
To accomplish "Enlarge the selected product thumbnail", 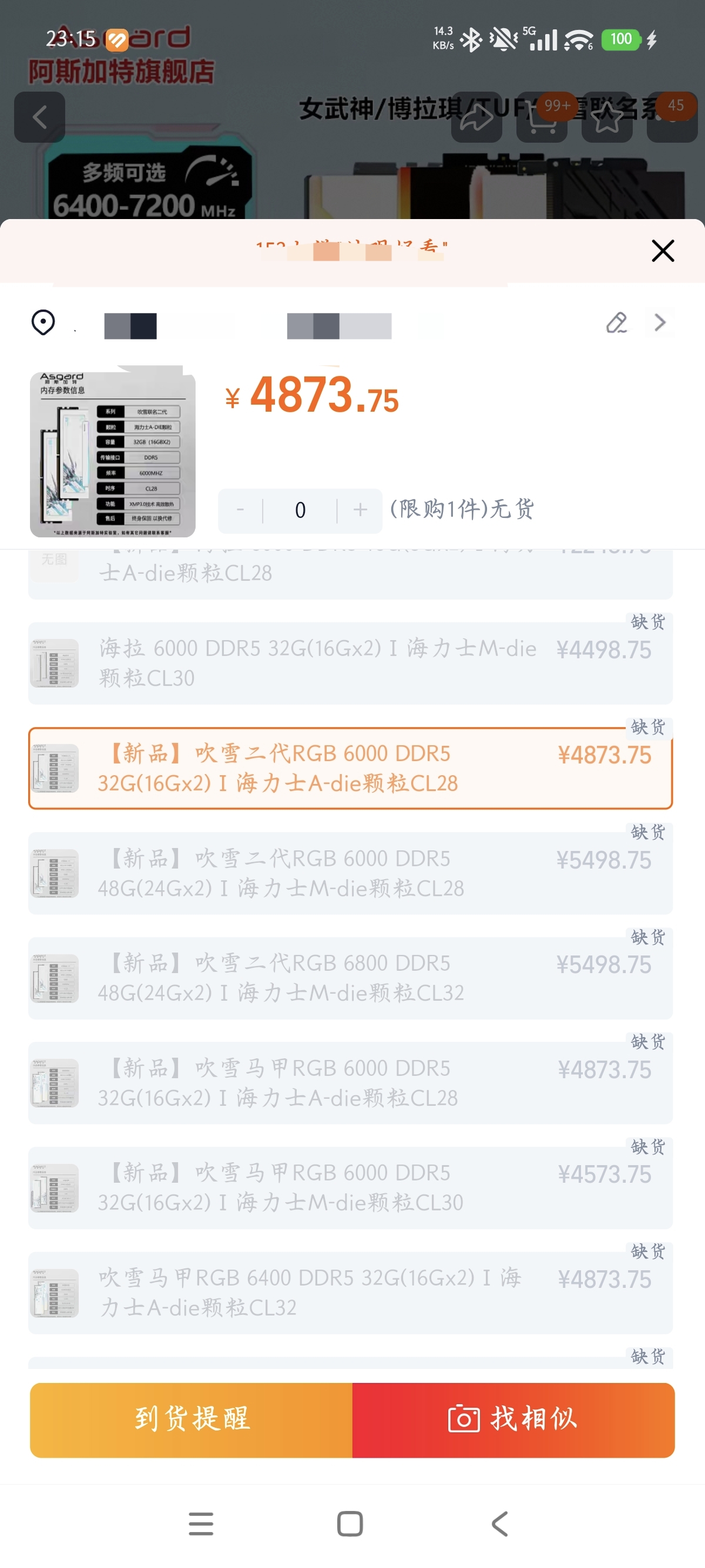I will pyautogui.click(x=113, y=453).
